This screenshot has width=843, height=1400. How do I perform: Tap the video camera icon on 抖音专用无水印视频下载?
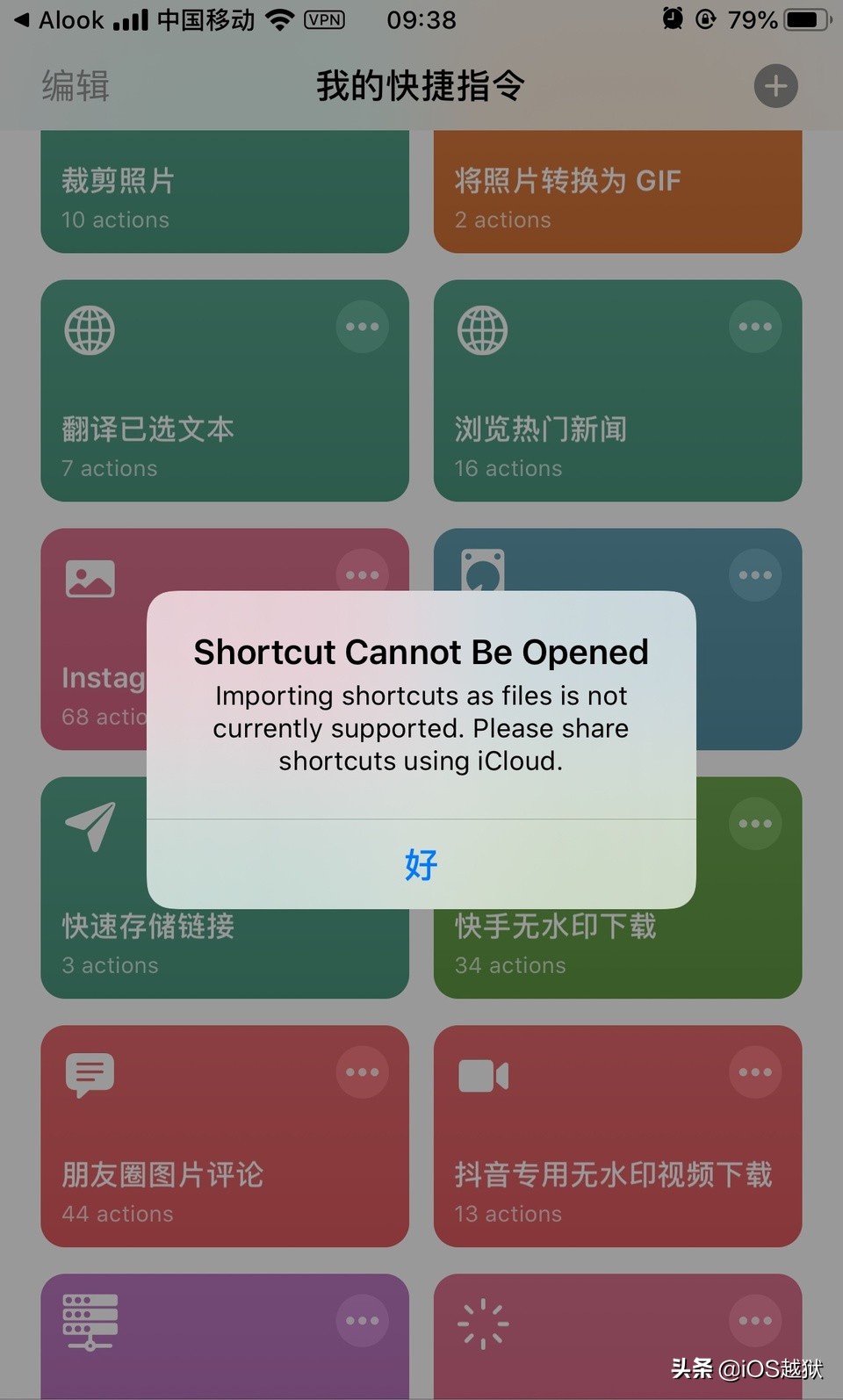[482, 1074]
